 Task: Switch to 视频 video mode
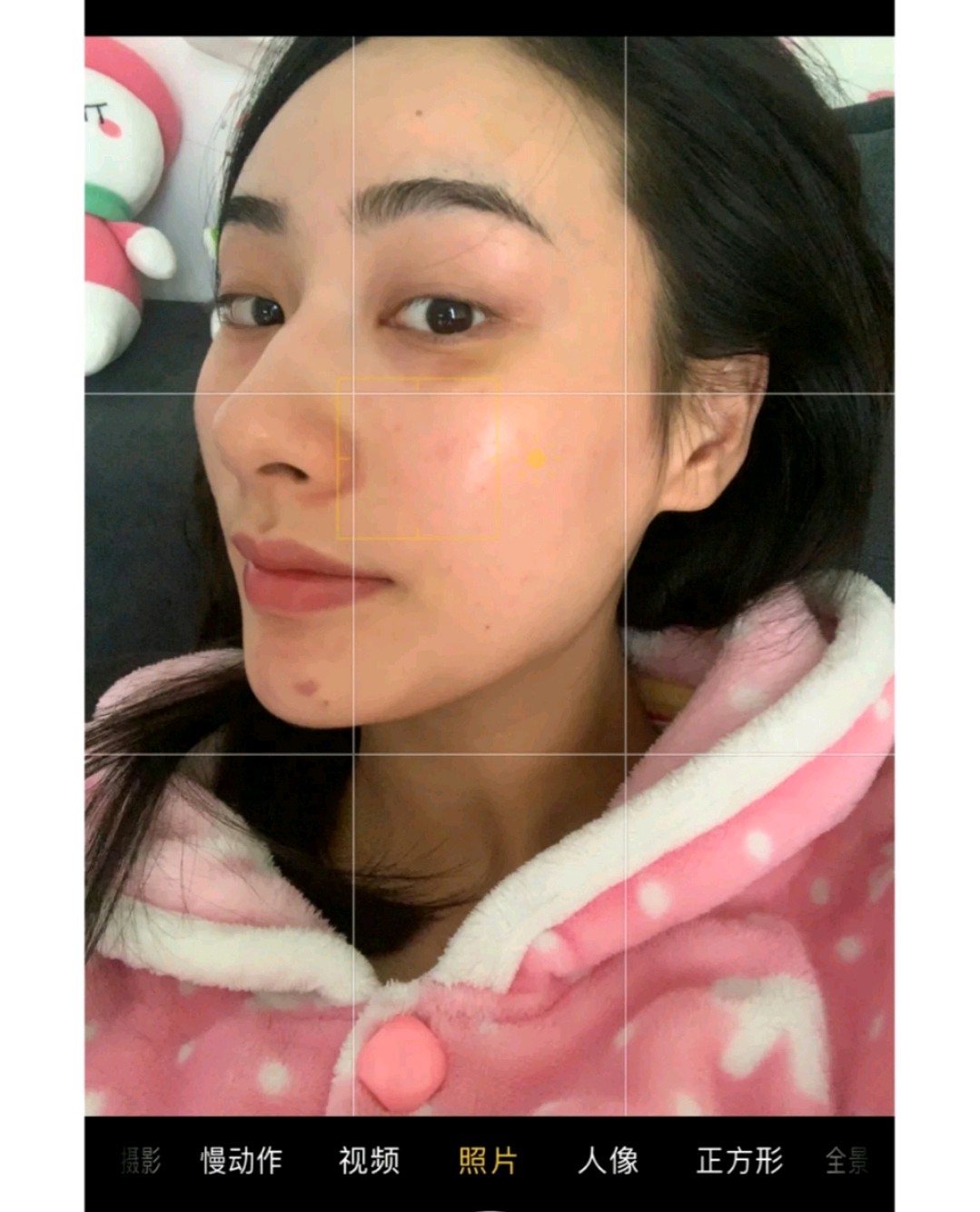click(369, 1160)
